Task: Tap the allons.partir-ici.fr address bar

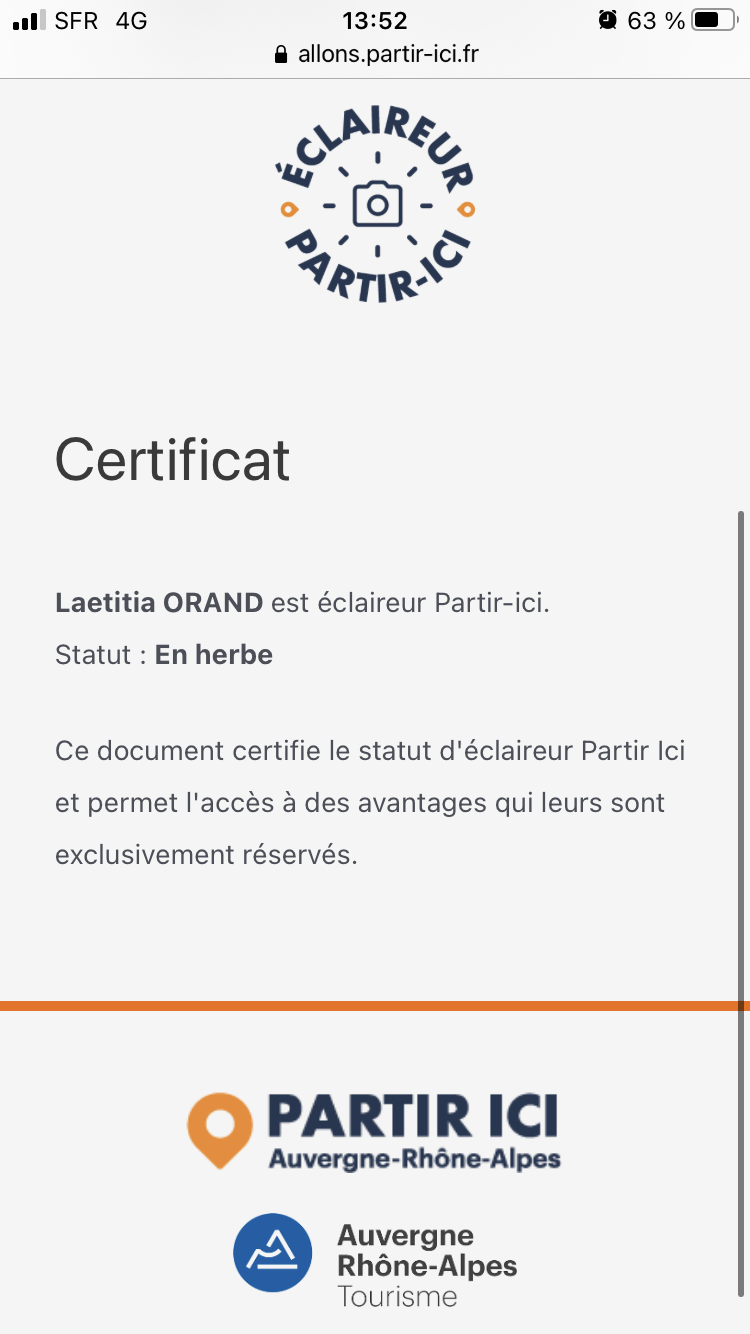Action: click(376, 54)
